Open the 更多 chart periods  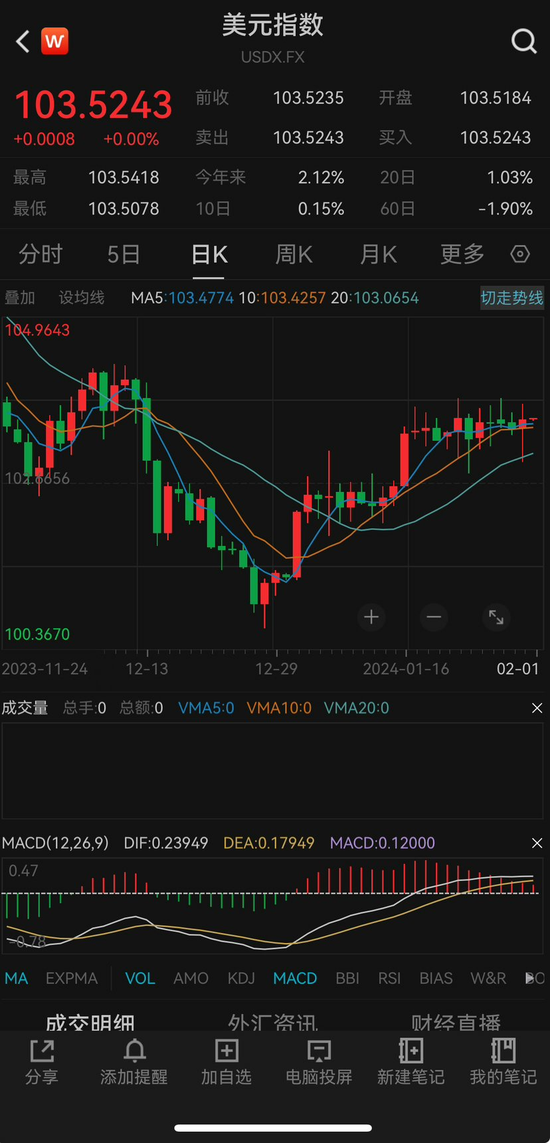point(463,254)
